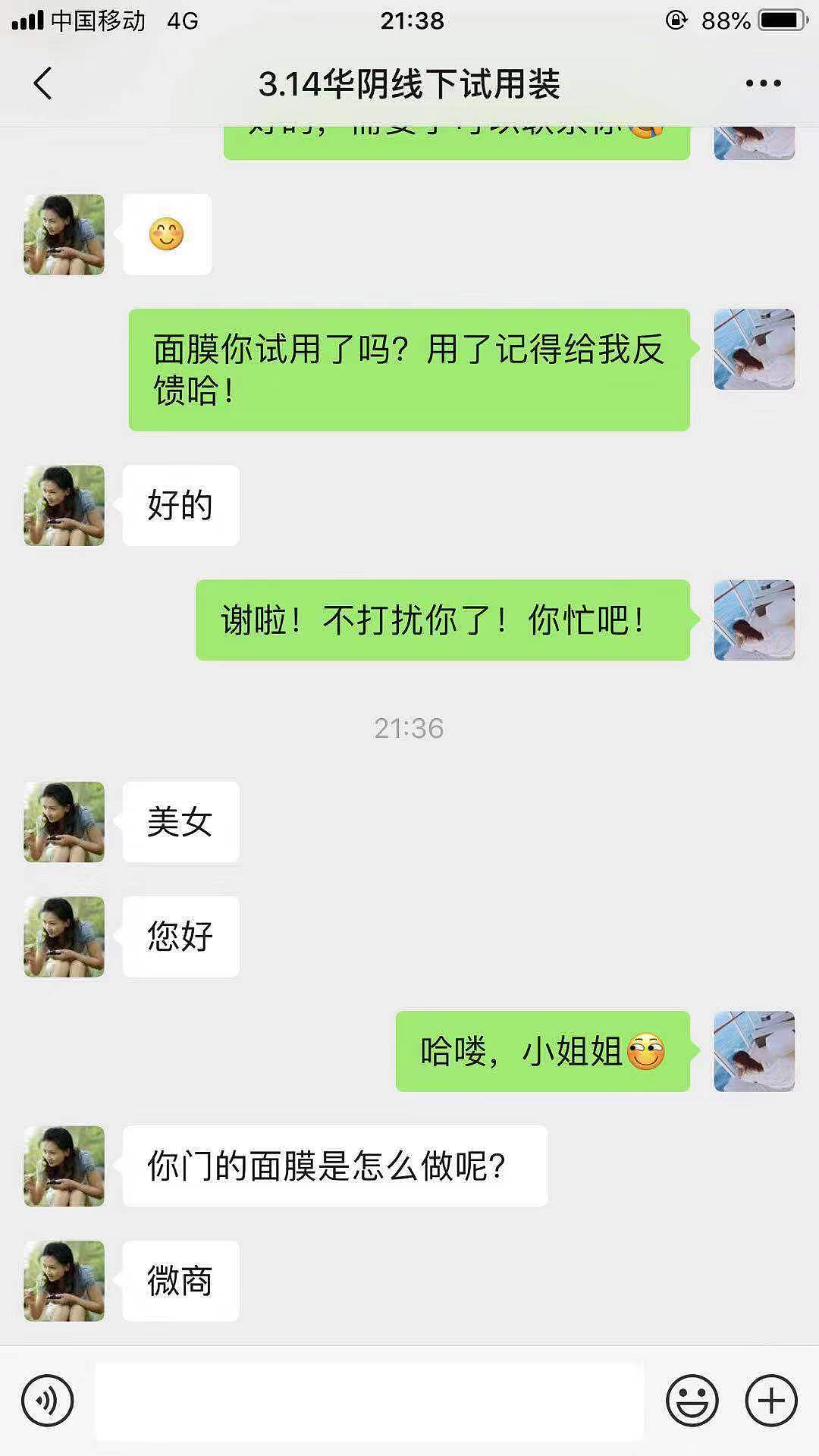Tap the message bubble saying 好的
The height and width of the screenshot is (1456, 819).
point(180,505)
